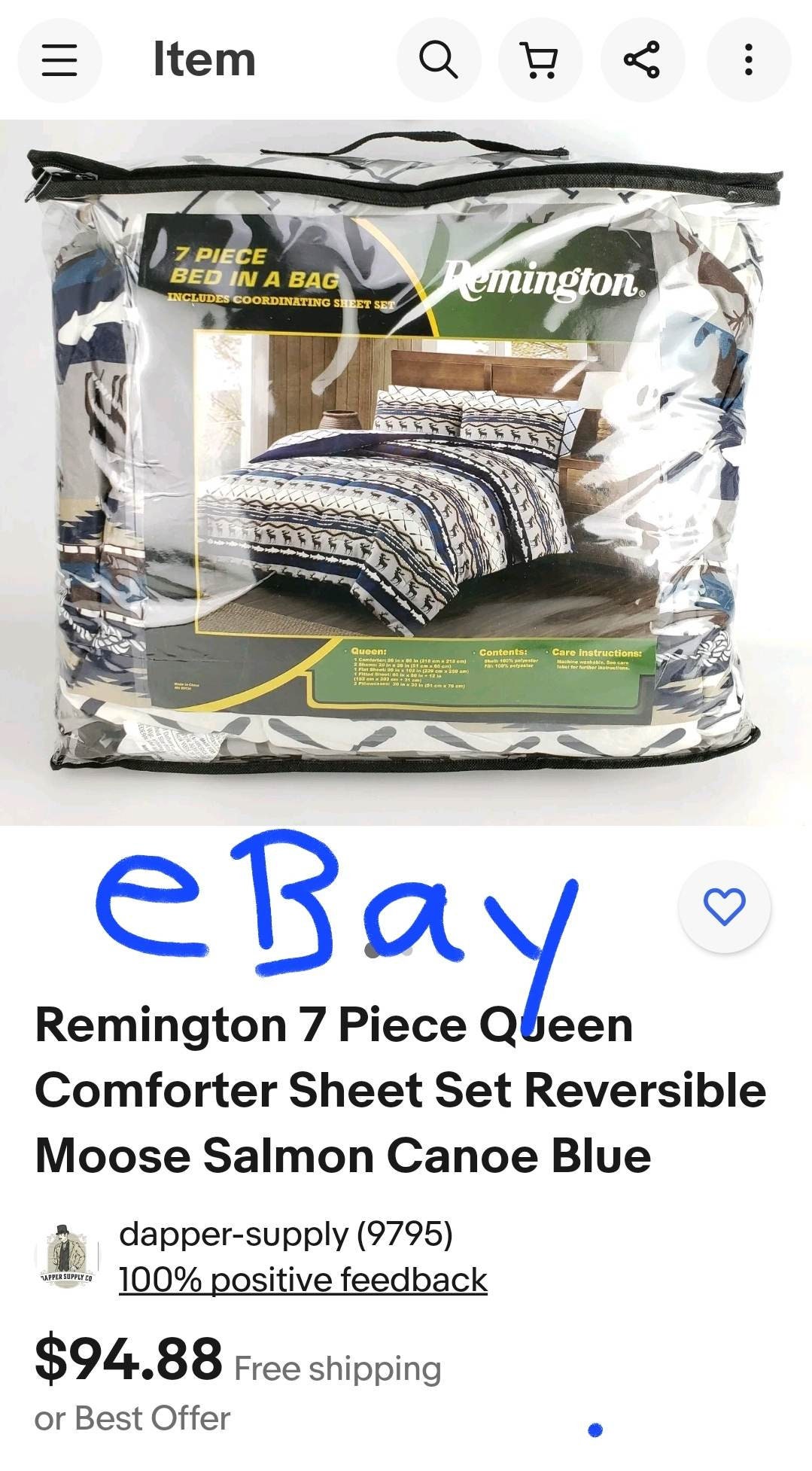
Task: View the Remington comforter product photo
Action: [406, 472]
